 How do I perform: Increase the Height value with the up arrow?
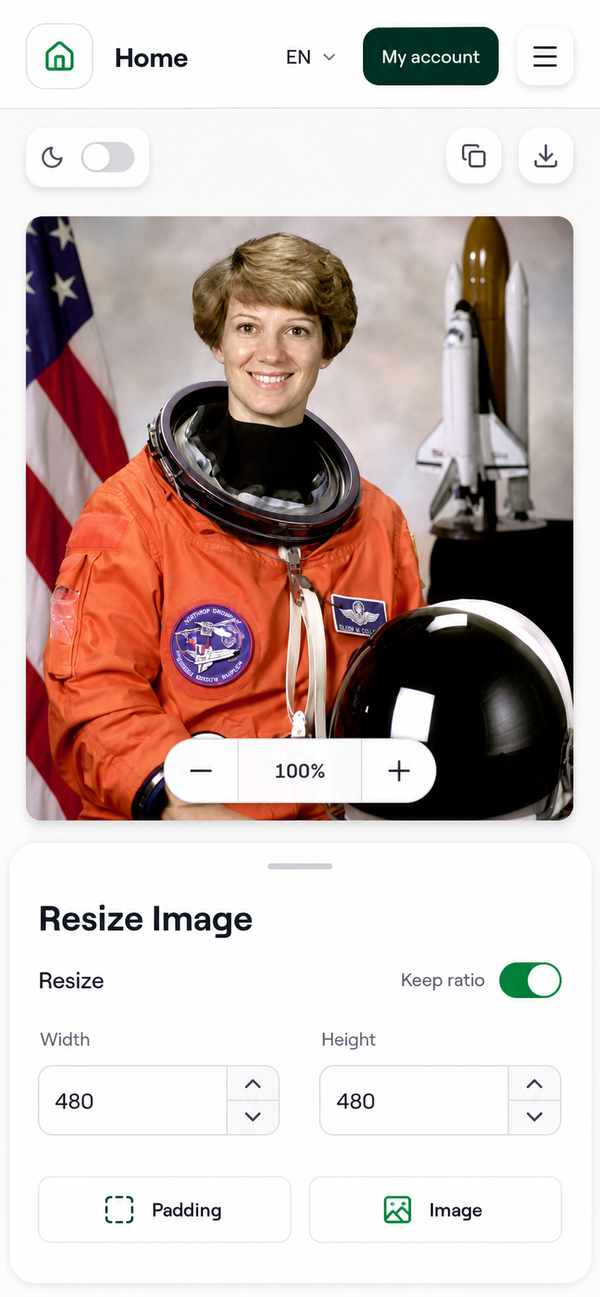pos(535,1084)
